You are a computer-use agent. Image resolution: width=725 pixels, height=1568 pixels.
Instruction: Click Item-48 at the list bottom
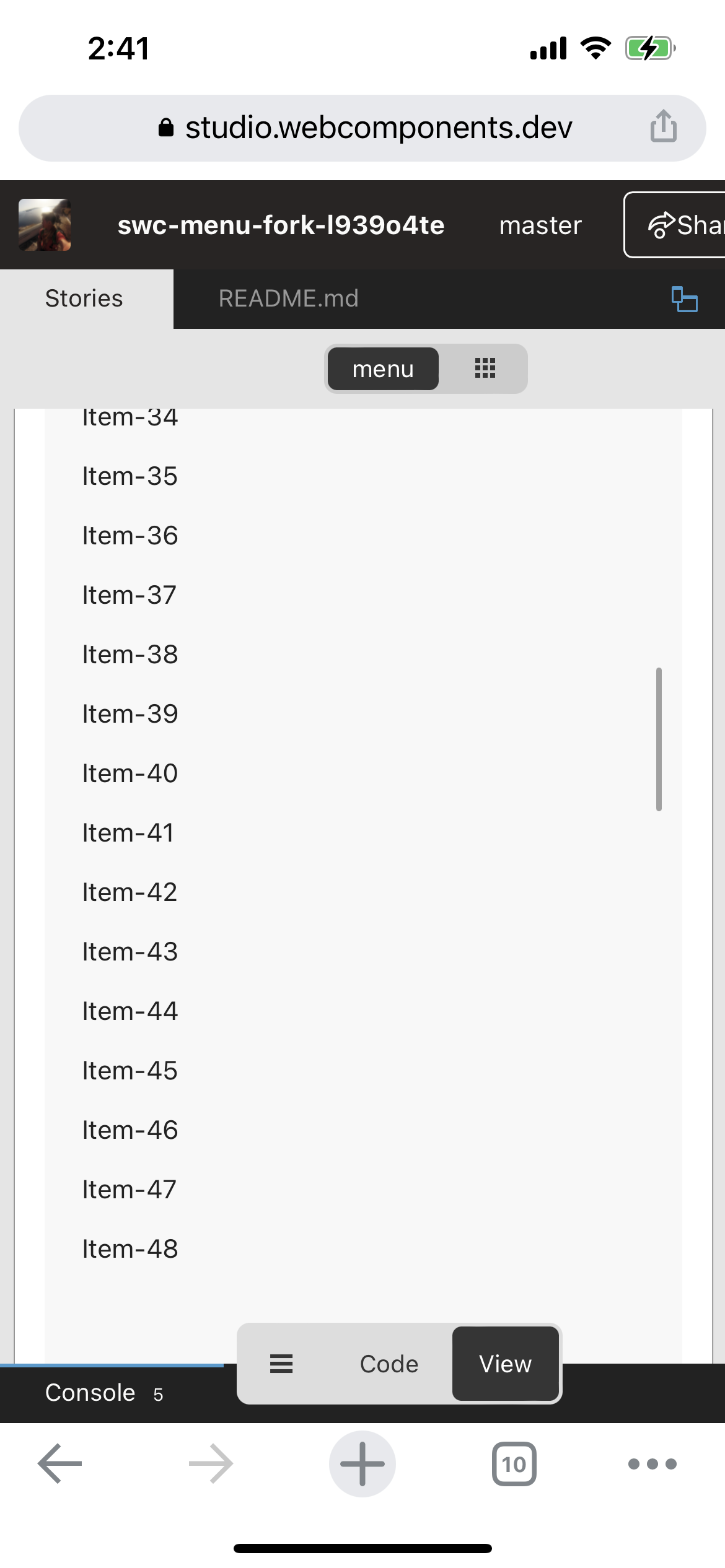click(x=130, y=1249)
